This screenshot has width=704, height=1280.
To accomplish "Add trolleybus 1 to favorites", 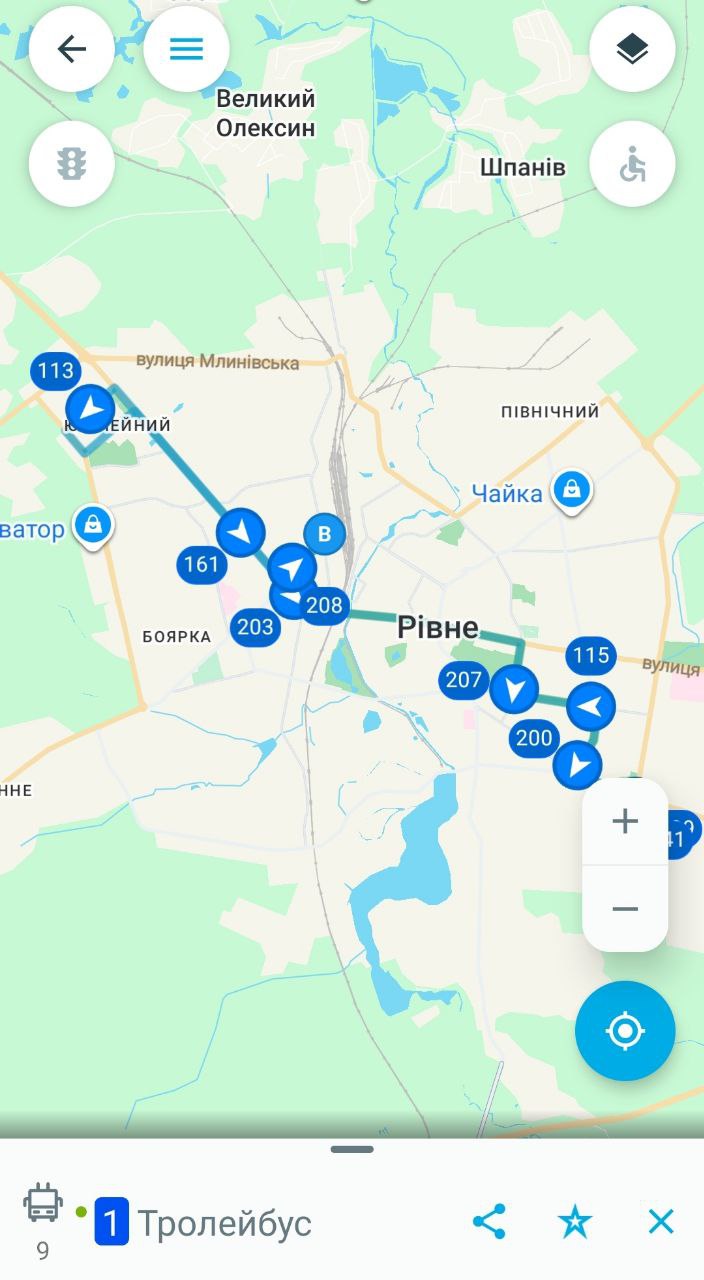I will 575,1222.
